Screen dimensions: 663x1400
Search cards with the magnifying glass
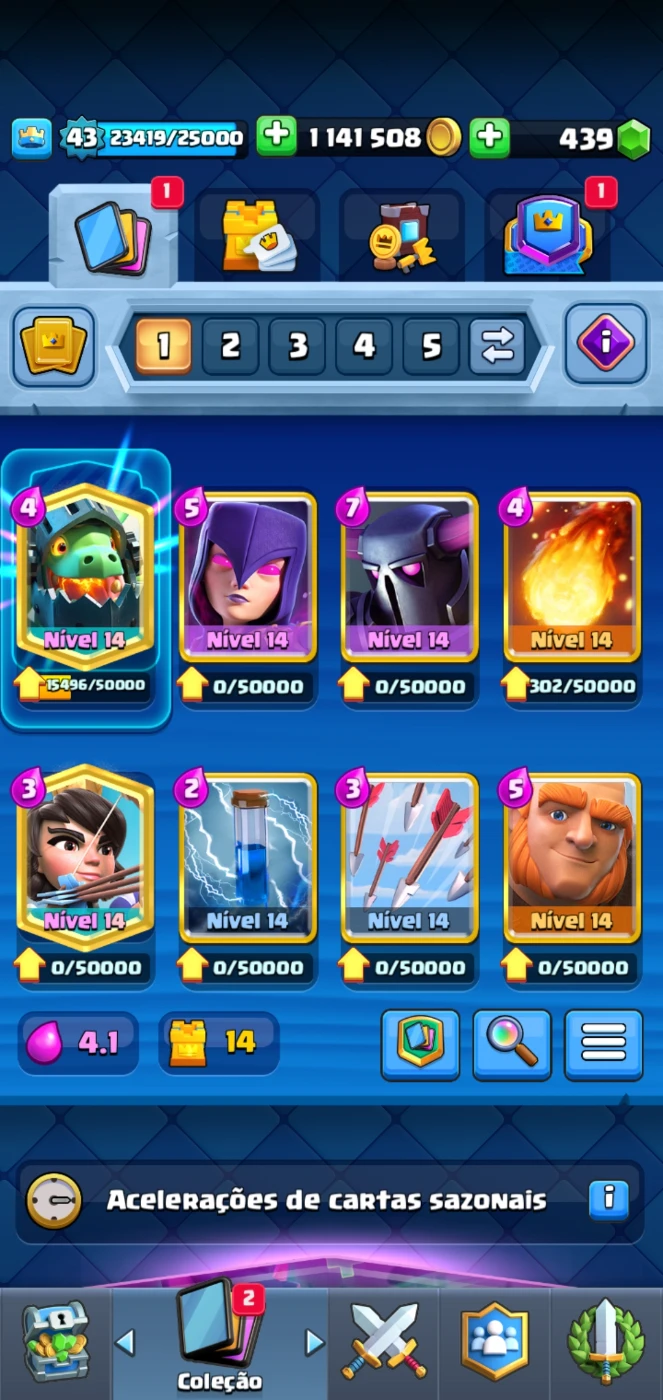coord(512,1045)
